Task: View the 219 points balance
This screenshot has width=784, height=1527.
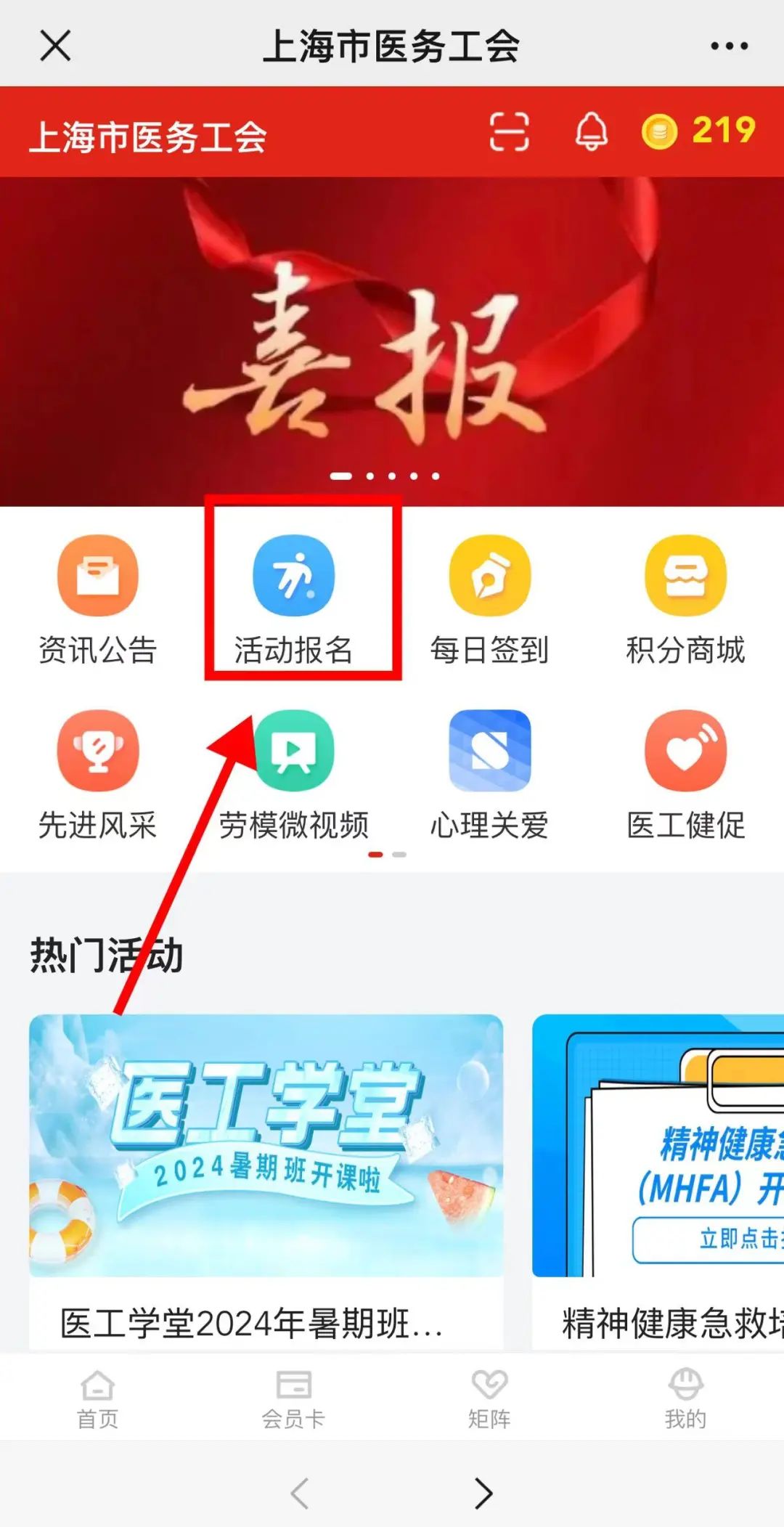Action: tap(699, 131)
